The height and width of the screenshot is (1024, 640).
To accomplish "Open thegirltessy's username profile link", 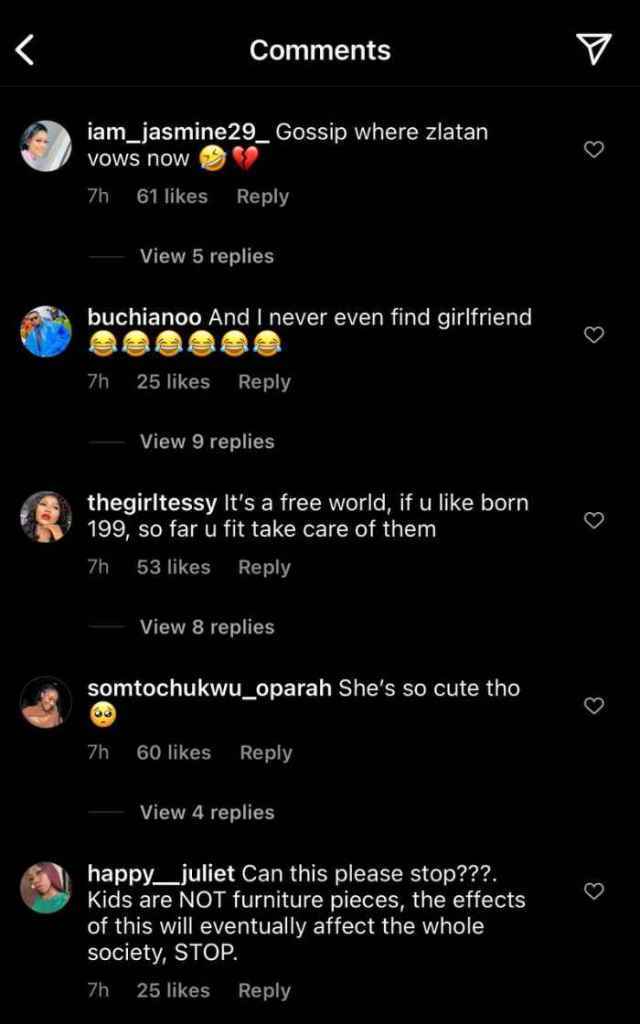I will point(152,502).
